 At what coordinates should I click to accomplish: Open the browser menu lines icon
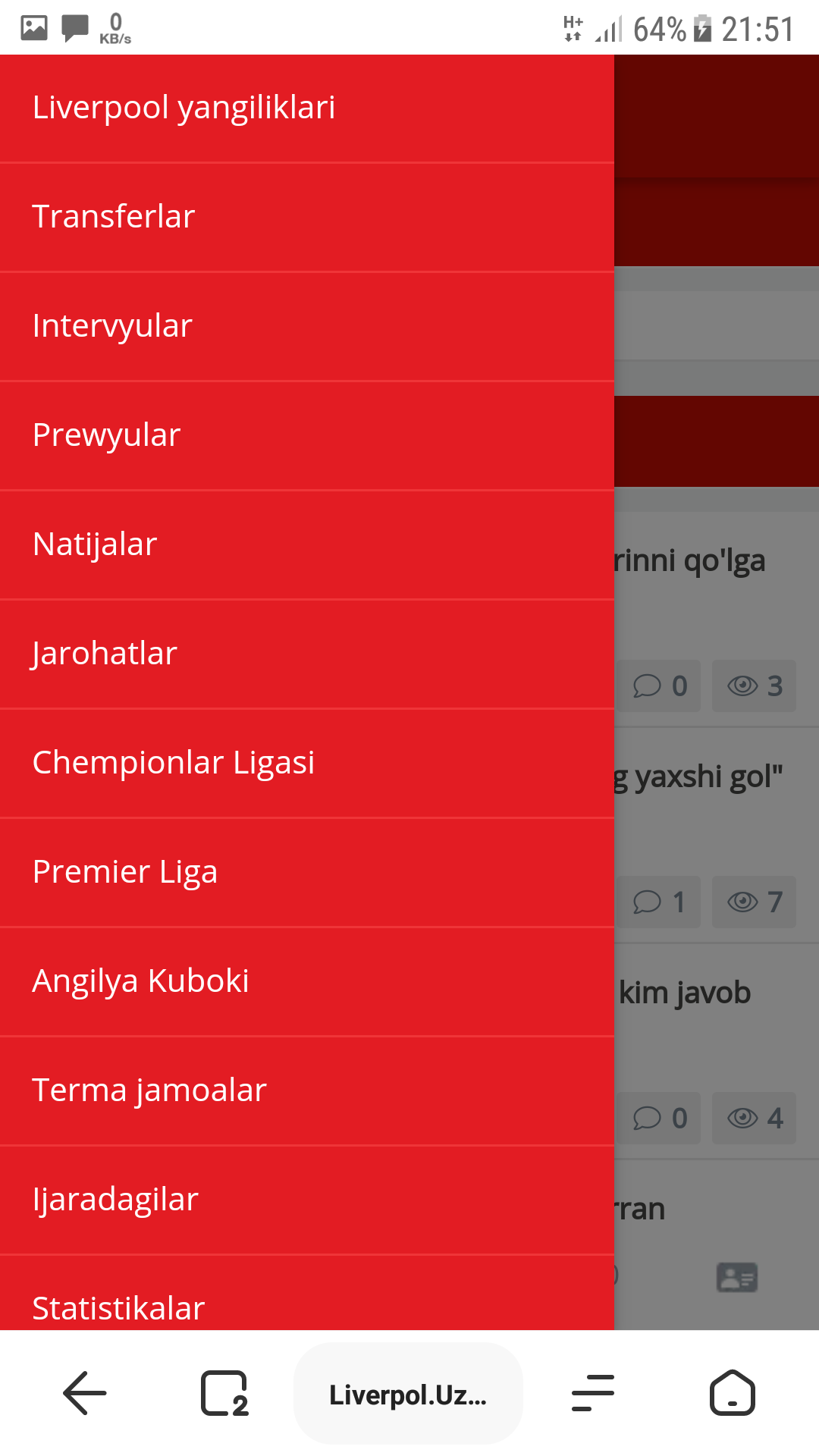[x=592, y=1393]
